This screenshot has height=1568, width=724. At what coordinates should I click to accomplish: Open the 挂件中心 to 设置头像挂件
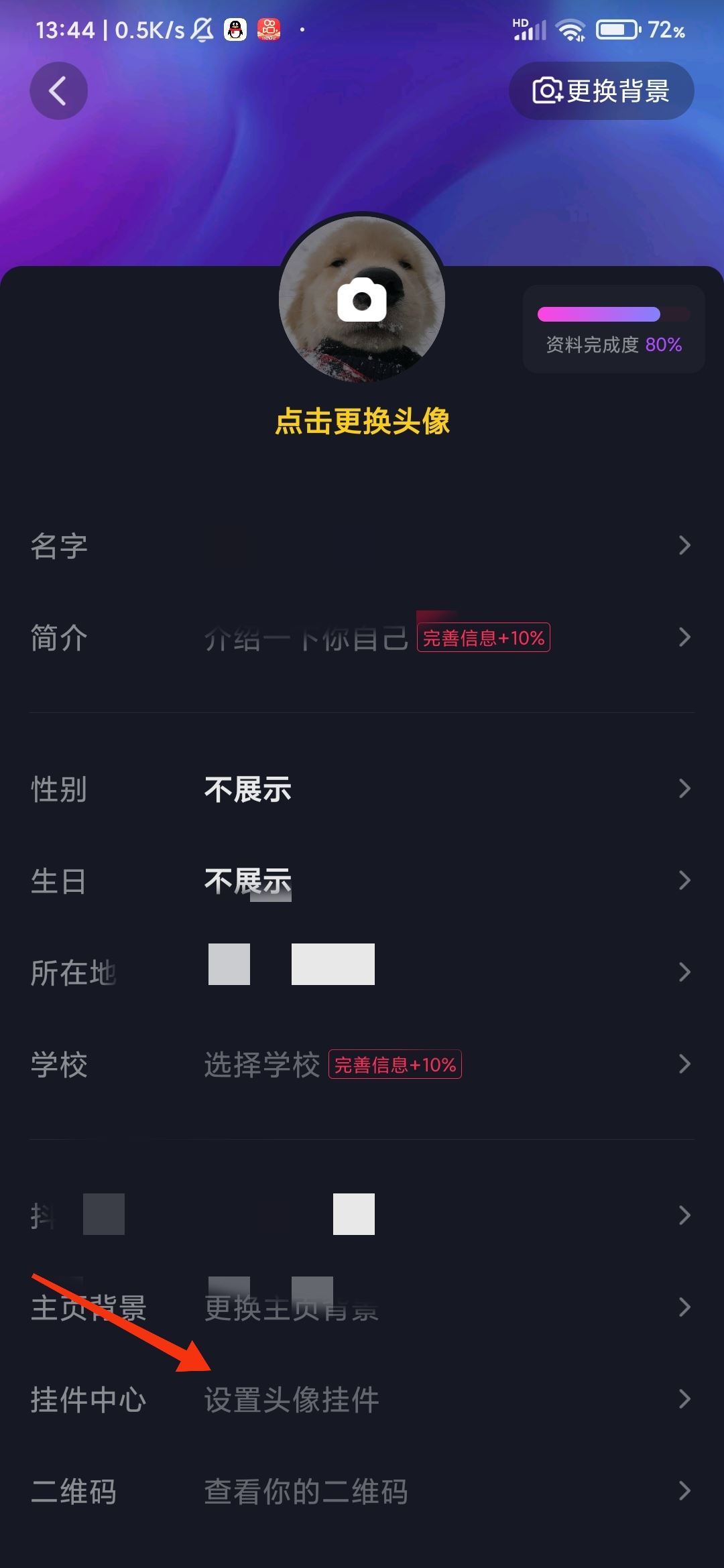362,1399
